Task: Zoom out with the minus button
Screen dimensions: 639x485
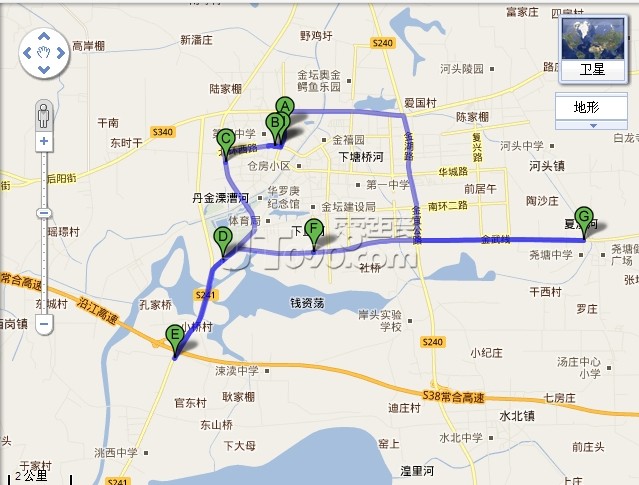Action: [x=43, y=324]
